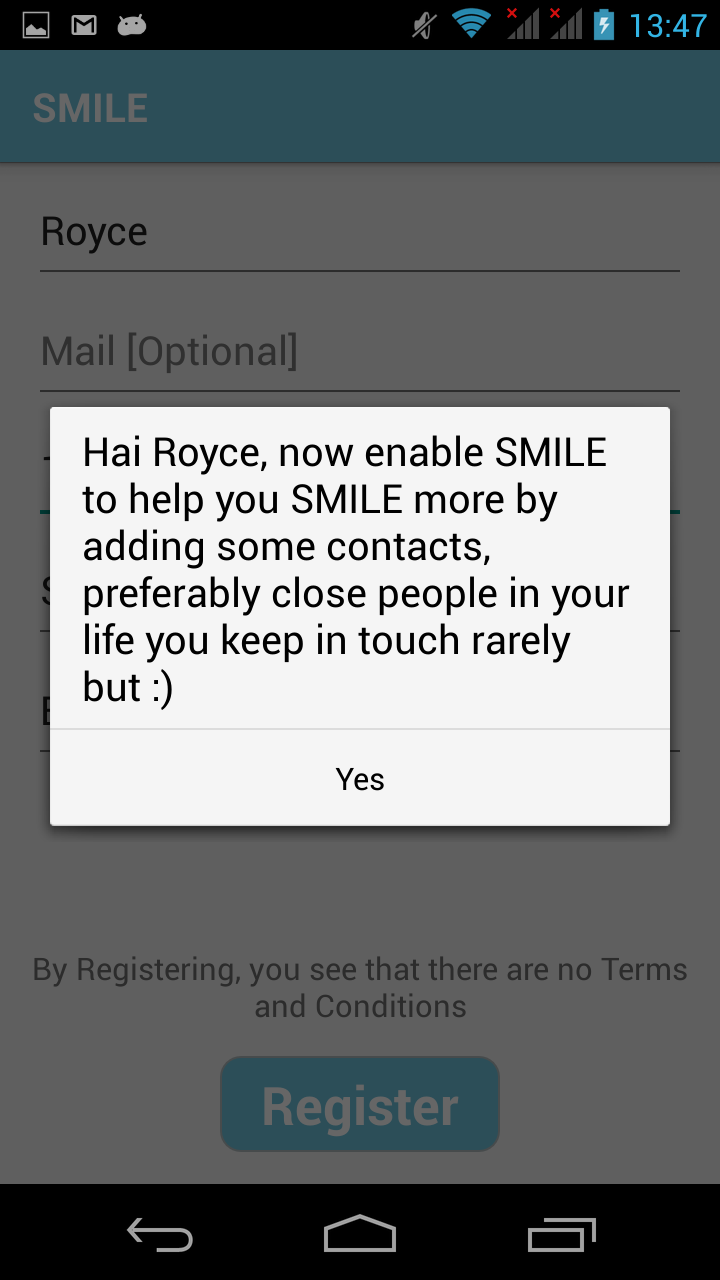
Task: Click the name field containing Royce
Action: click(x=360, y=232)
